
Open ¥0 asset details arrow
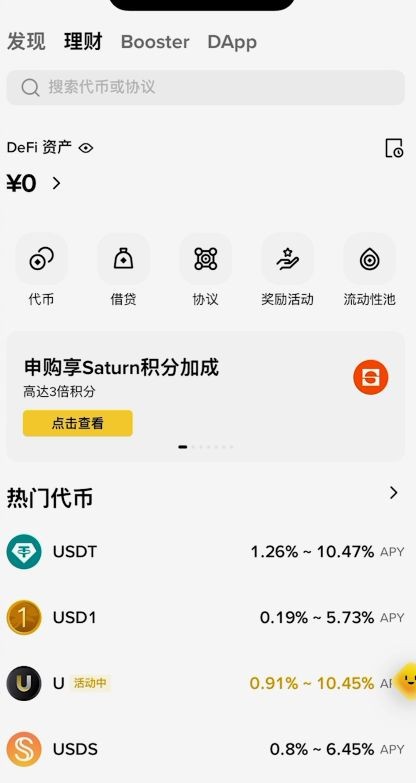(x=56, y=184)
